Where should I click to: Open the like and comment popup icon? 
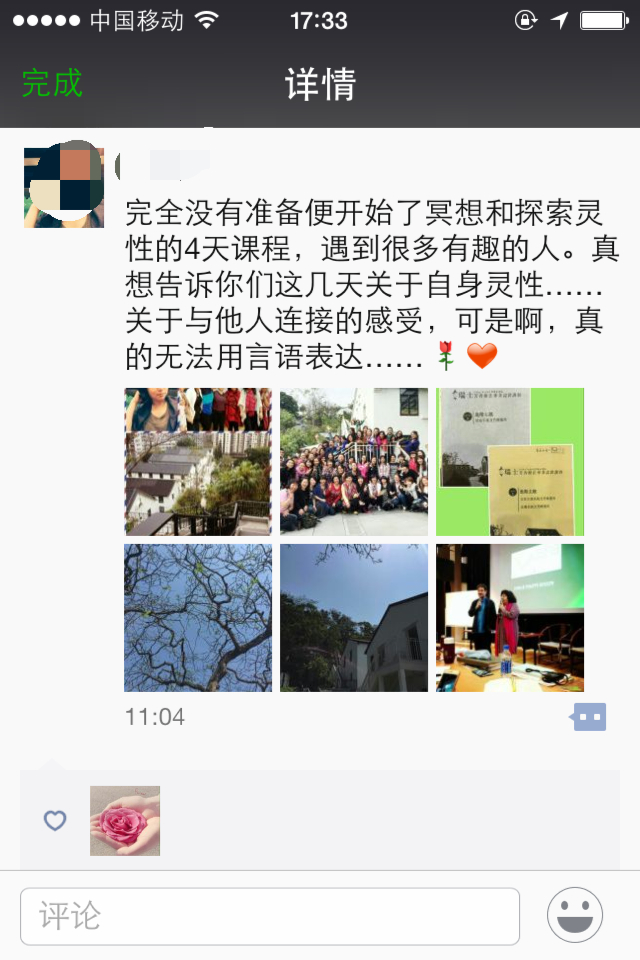588,717
